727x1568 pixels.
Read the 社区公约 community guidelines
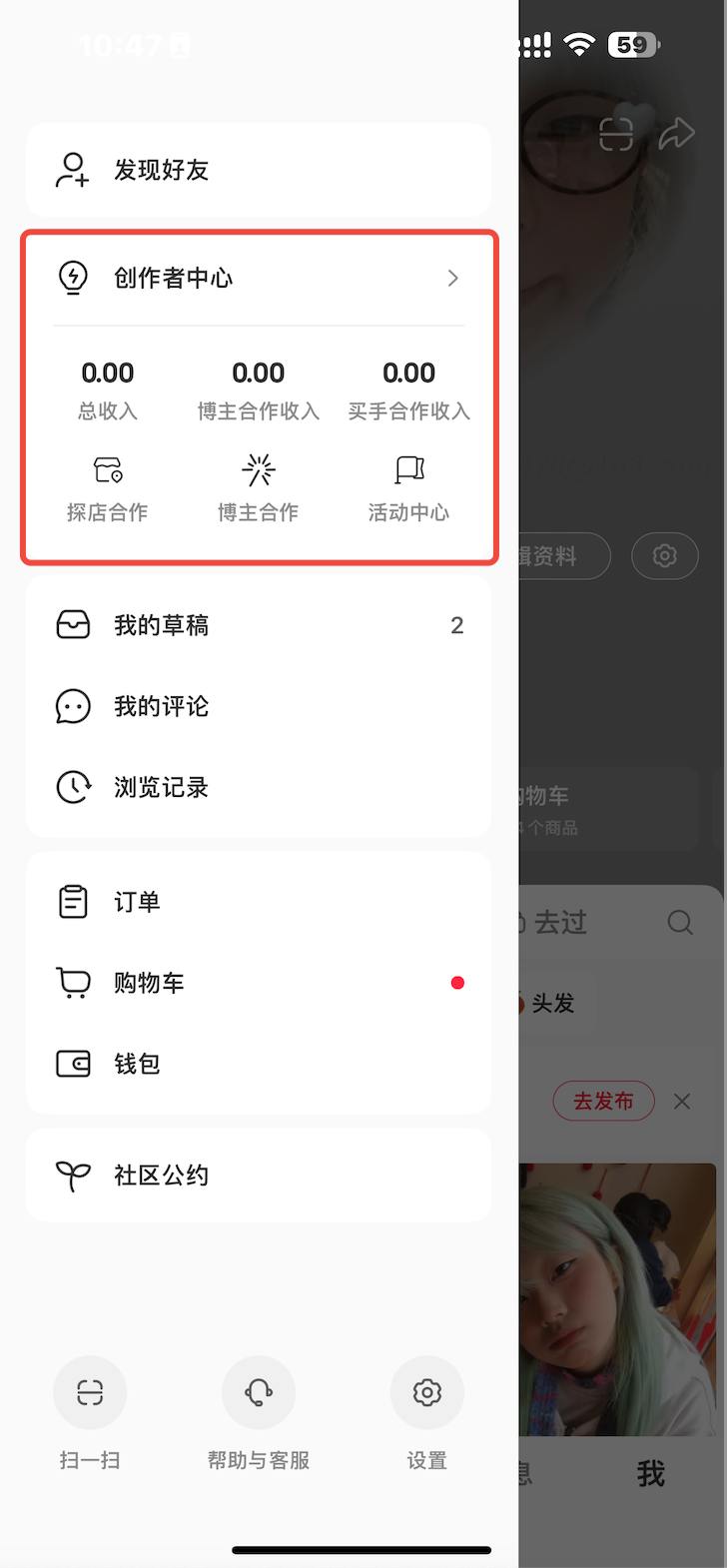click(259, 1176)
